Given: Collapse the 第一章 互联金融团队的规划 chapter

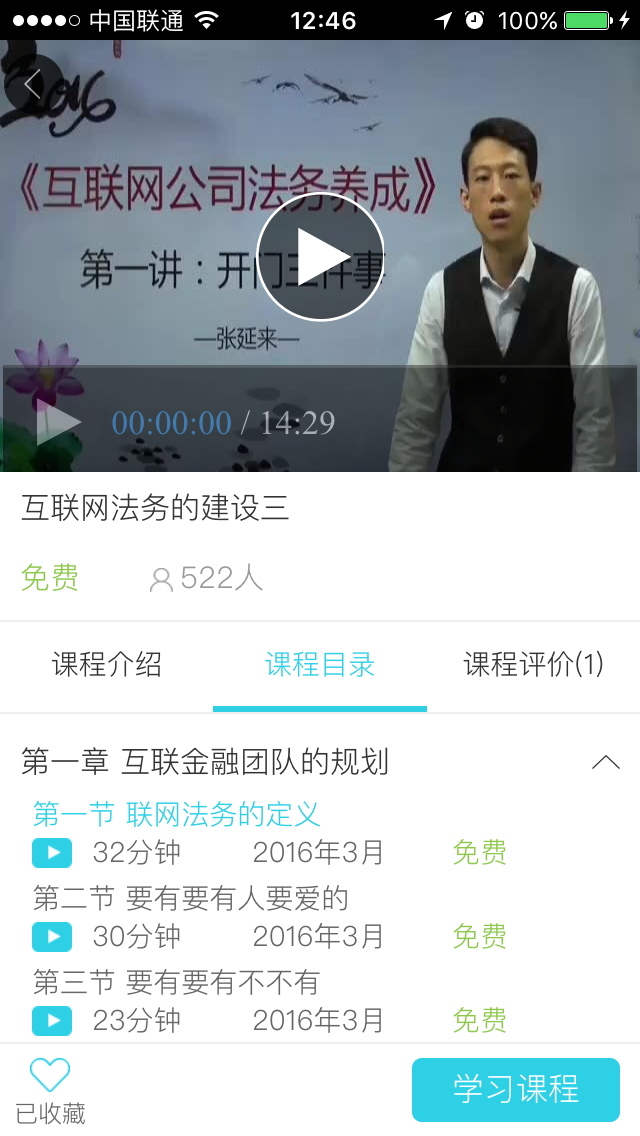Looking at the screenshot, I should coord(605,762).
